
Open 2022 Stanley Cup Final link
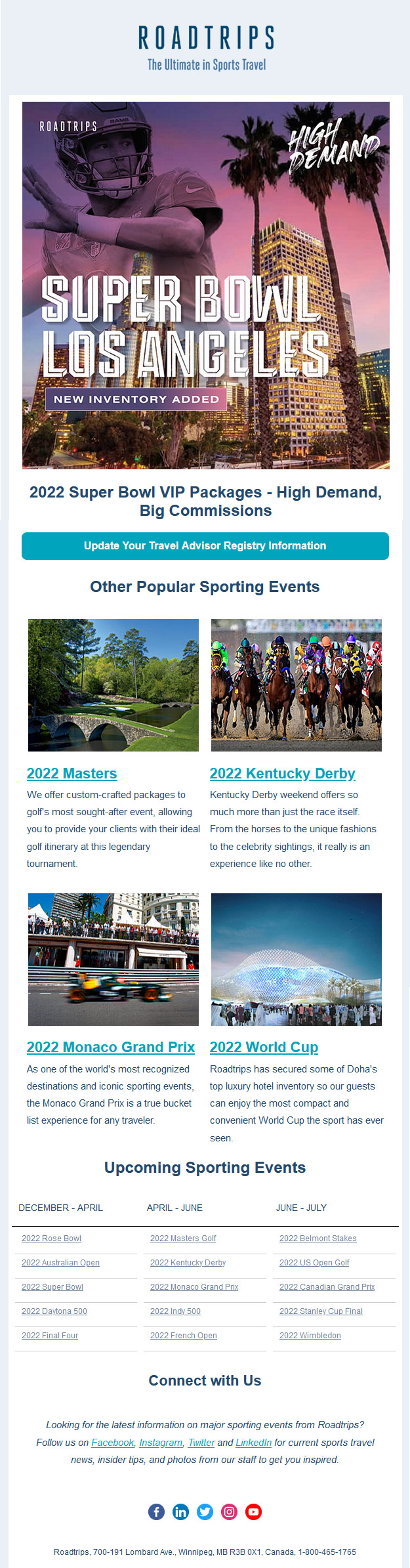tap(321, 1311)
